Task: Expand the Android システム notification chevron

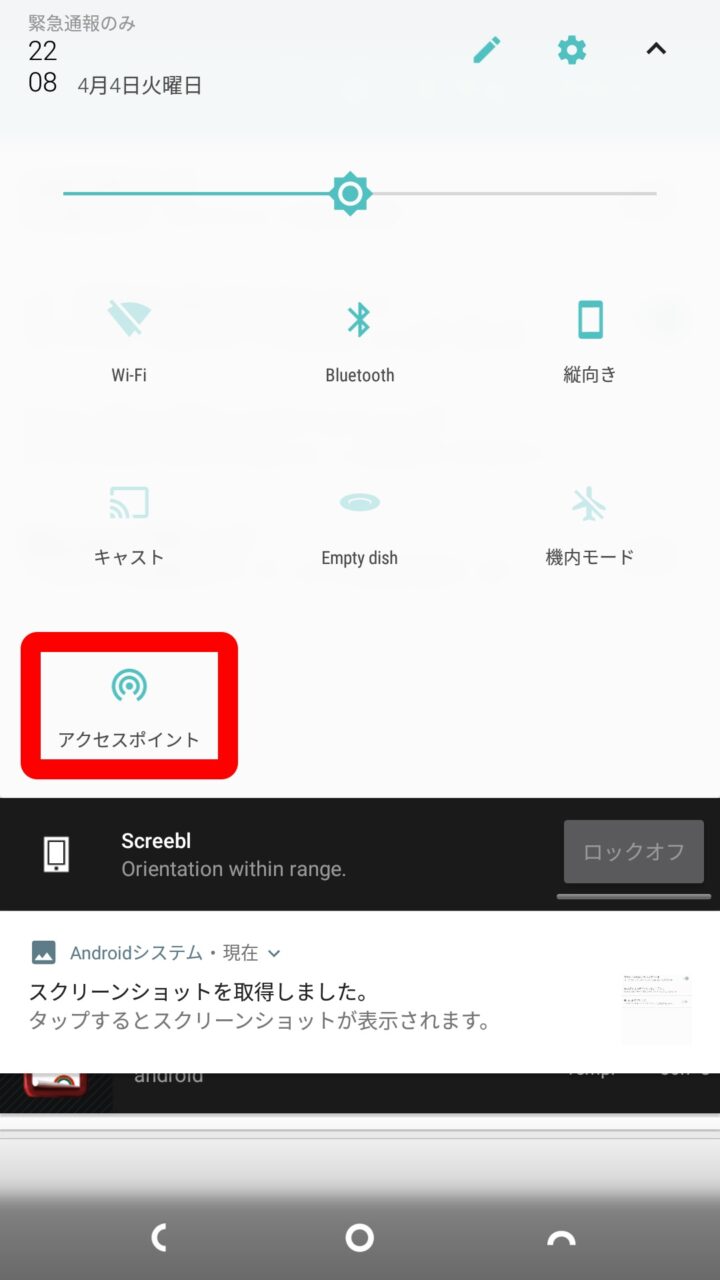Action: click(275, 954)
